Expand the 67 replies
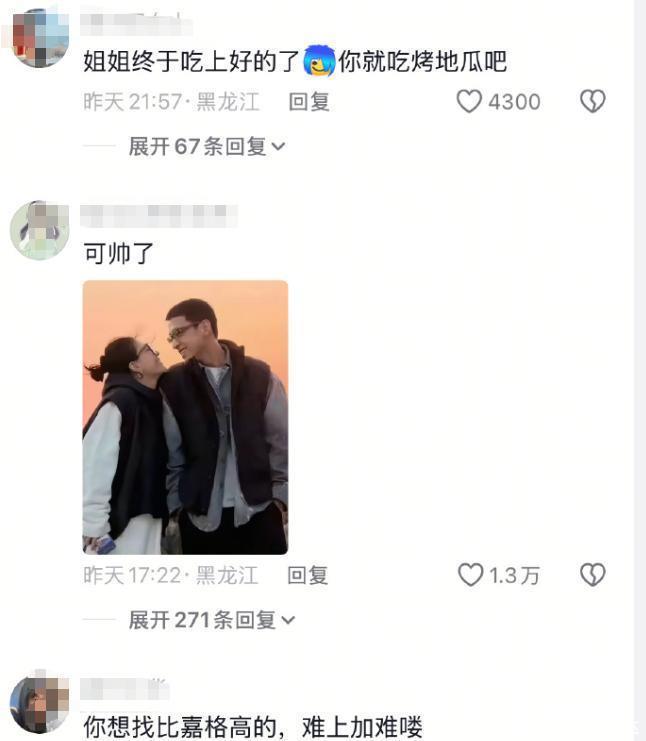Screen dimensions: 646x741 [x=207, y=146]
